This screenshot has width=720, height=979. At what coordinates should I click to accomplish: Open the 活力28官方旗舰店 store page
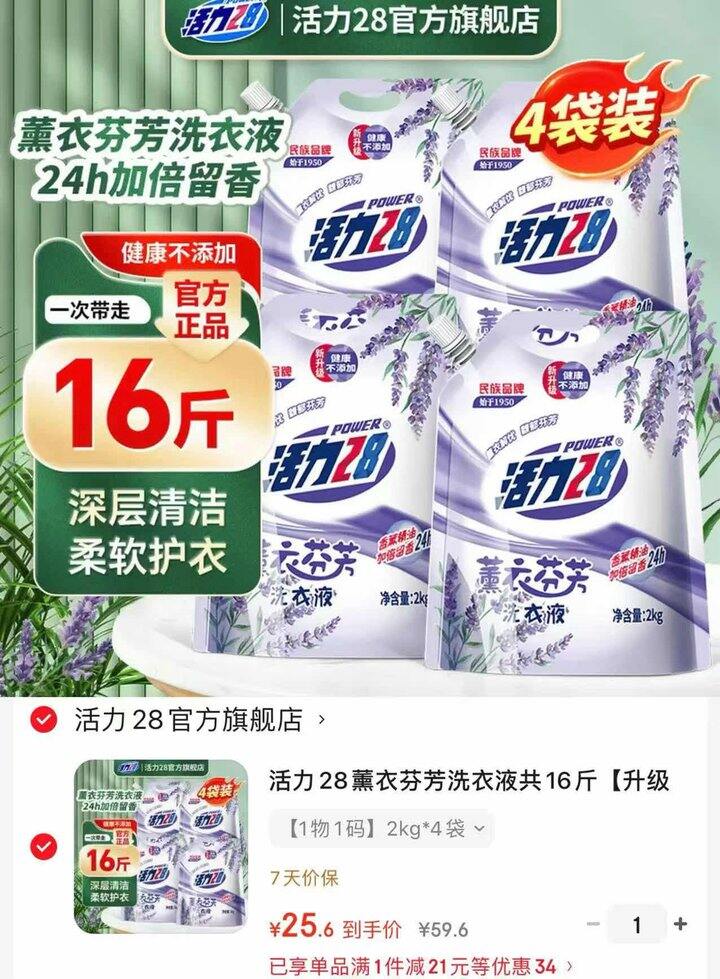point(188,719)
